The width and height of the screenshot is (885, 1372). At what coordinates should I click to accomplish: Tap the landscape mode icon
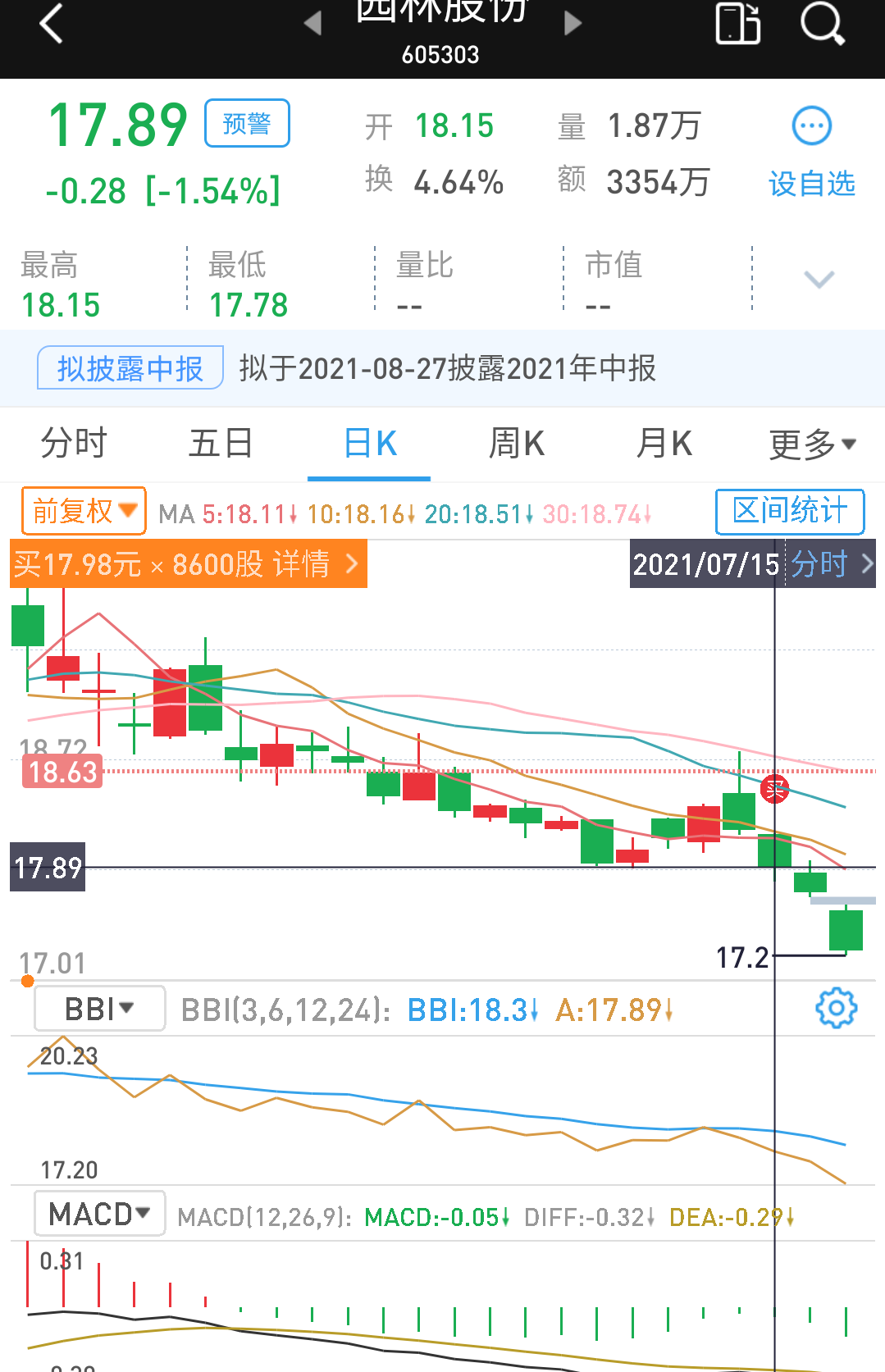737,25
